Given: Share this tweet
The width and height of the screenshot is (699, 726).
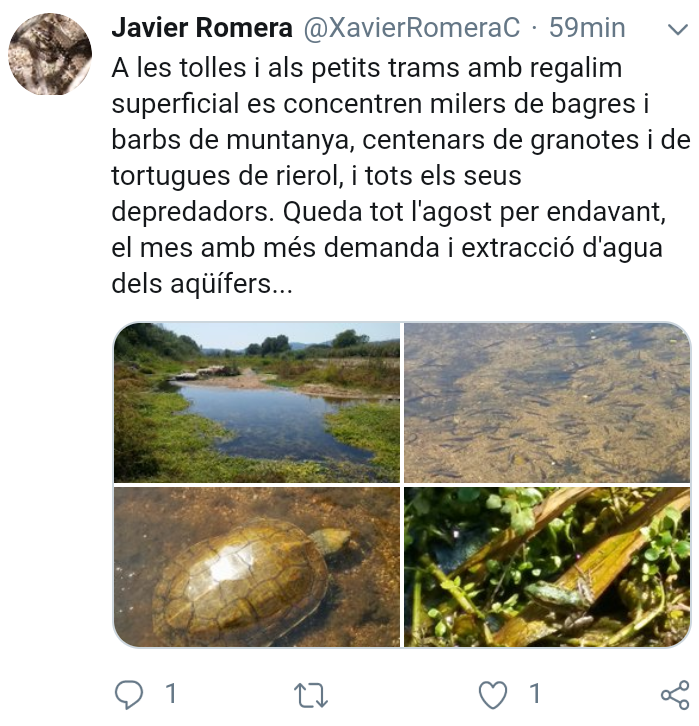Looking at the screenshot, I should pos(675,695).
